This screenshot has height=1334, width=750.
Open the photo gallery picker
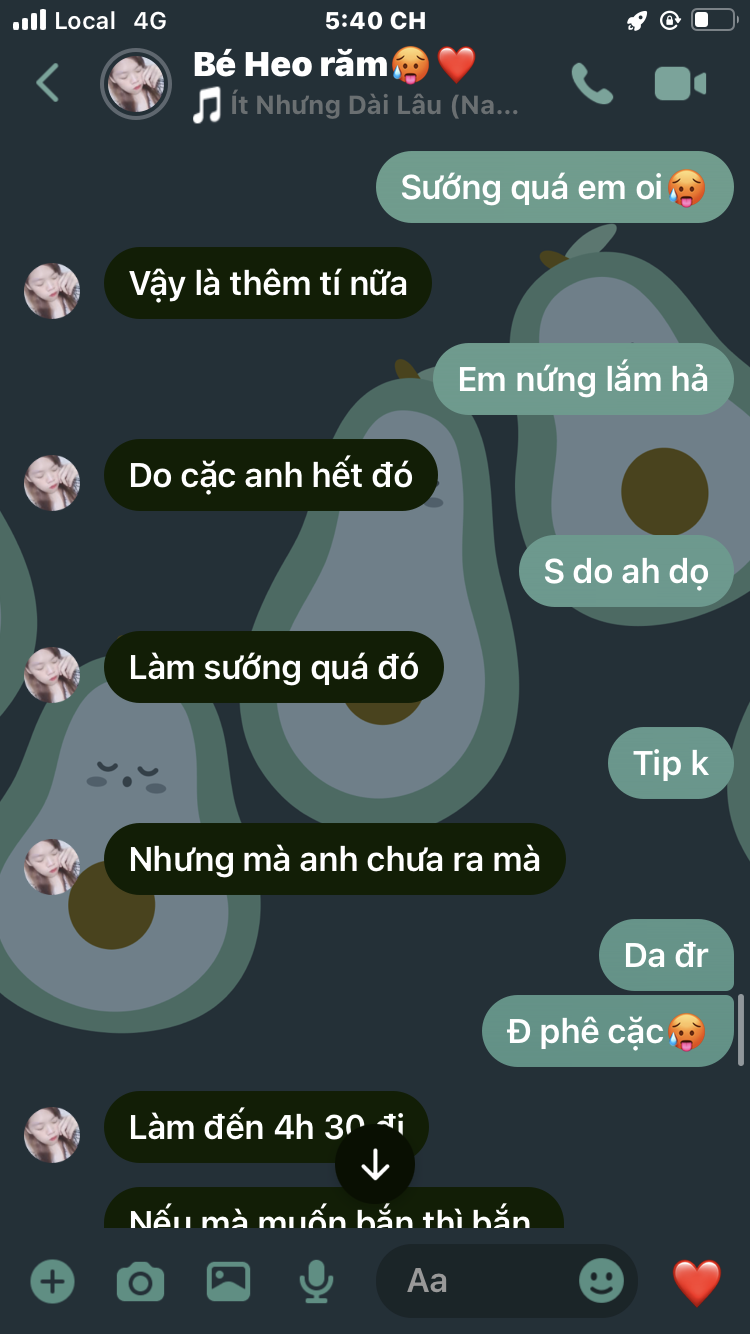point(228,1281)
